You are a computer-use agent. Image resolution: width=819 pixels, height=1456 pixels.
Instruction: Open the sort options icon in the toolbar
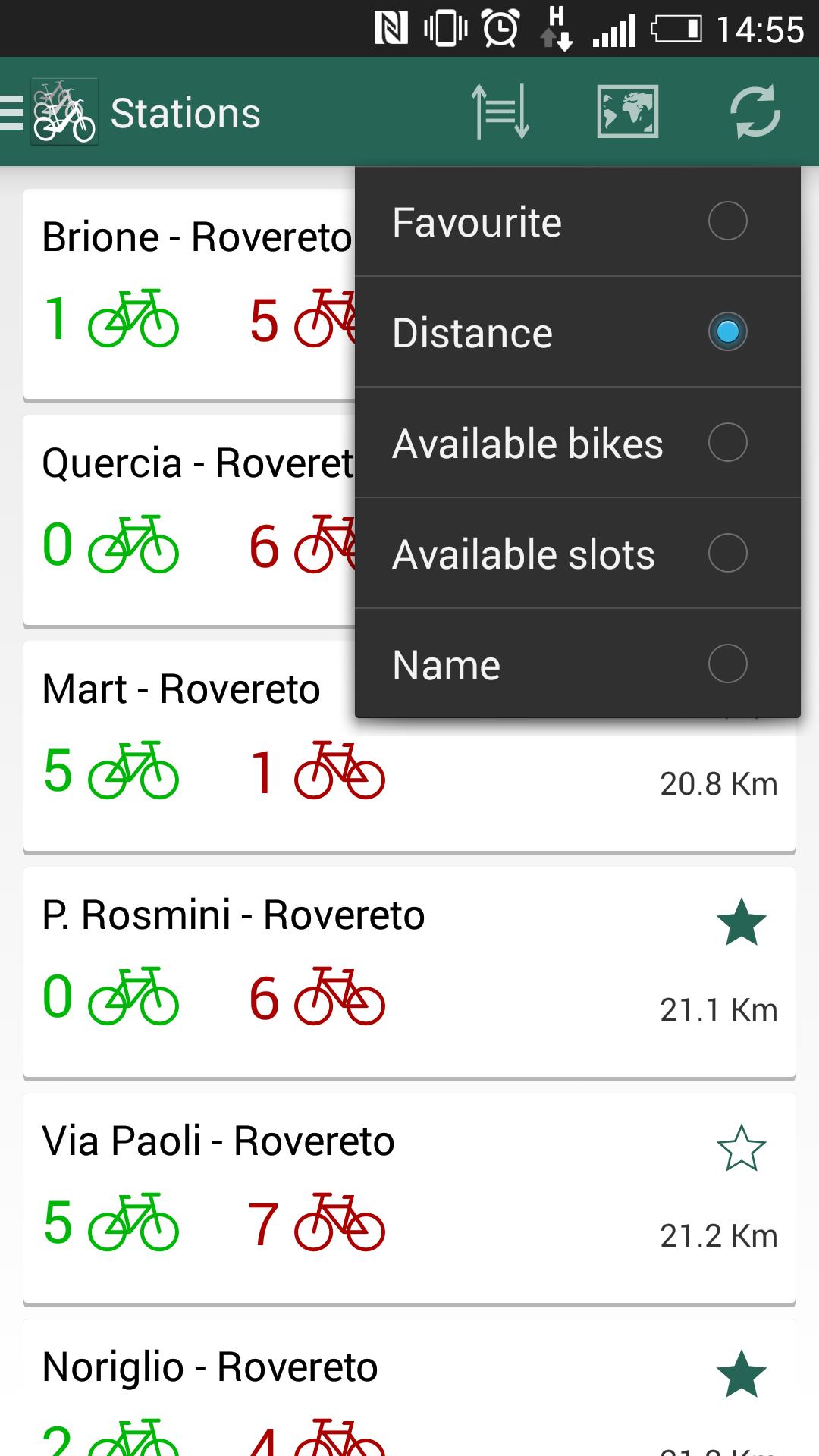click(x=501, y=112)
